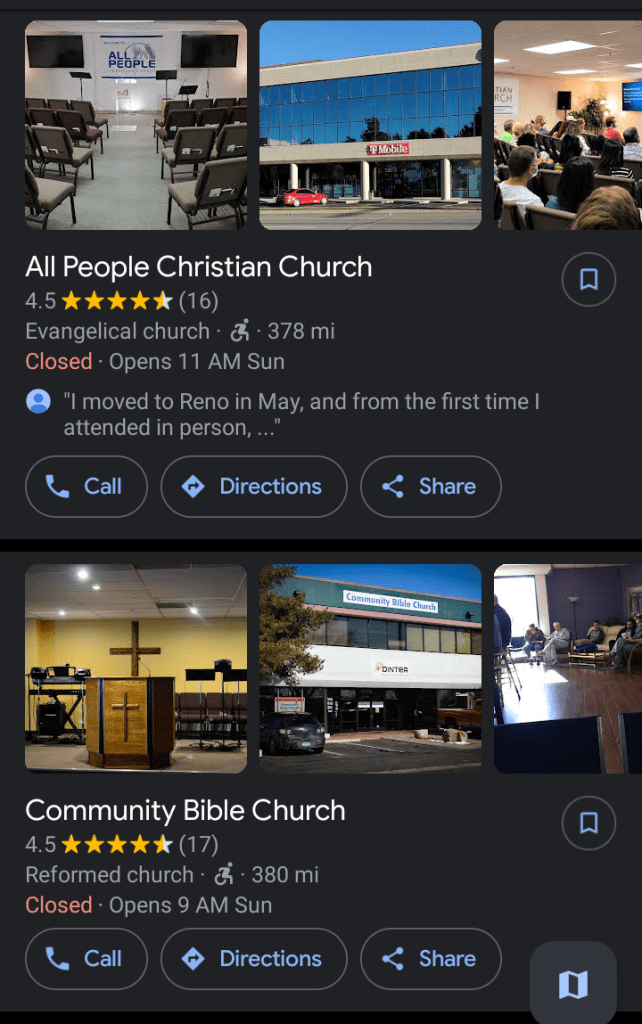Get directions to Community Bible Church

pyautogui.click(x=254, y=958)
